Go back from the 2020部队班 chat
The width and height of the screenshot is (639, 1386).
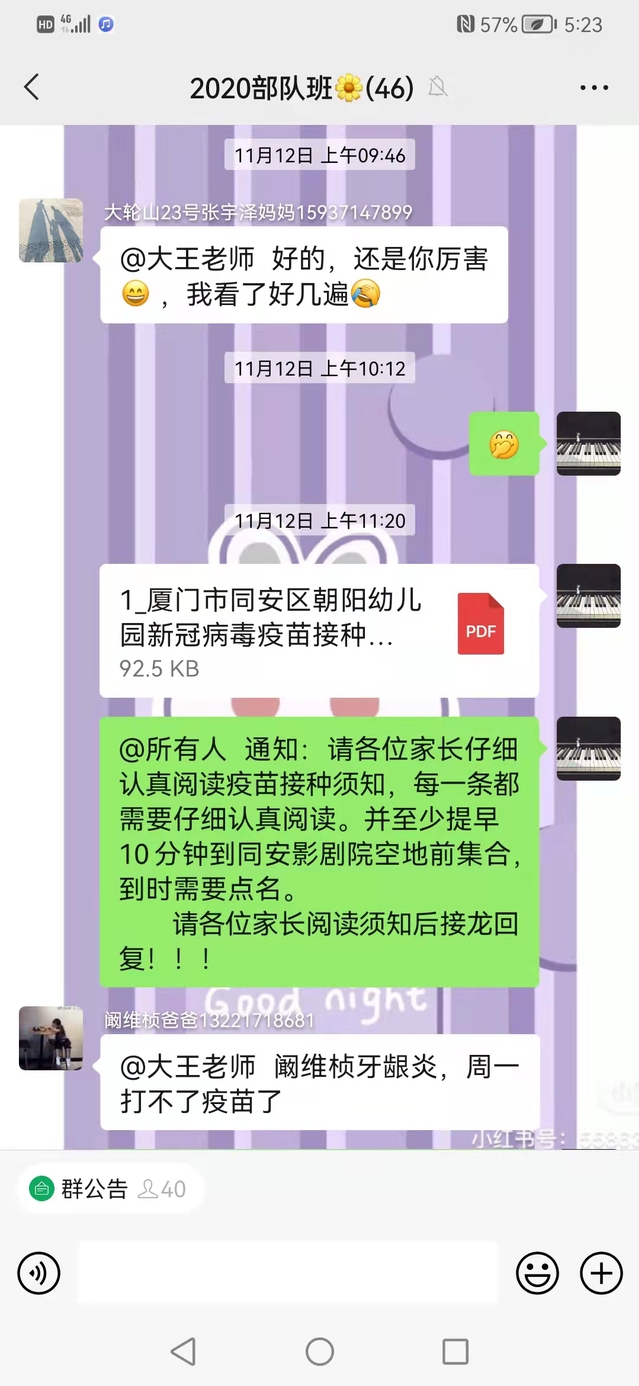coord(32,87)
